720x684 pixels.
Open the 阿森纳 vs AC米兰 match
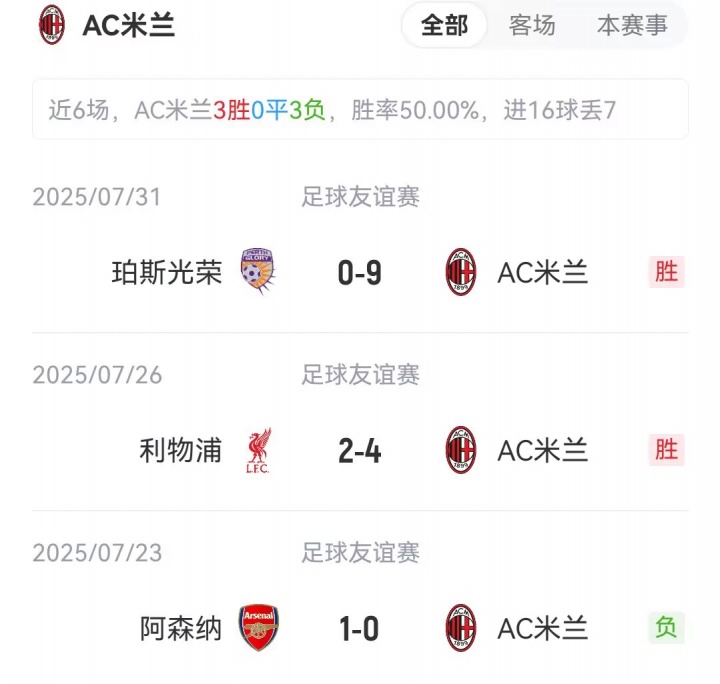(360, 629)
